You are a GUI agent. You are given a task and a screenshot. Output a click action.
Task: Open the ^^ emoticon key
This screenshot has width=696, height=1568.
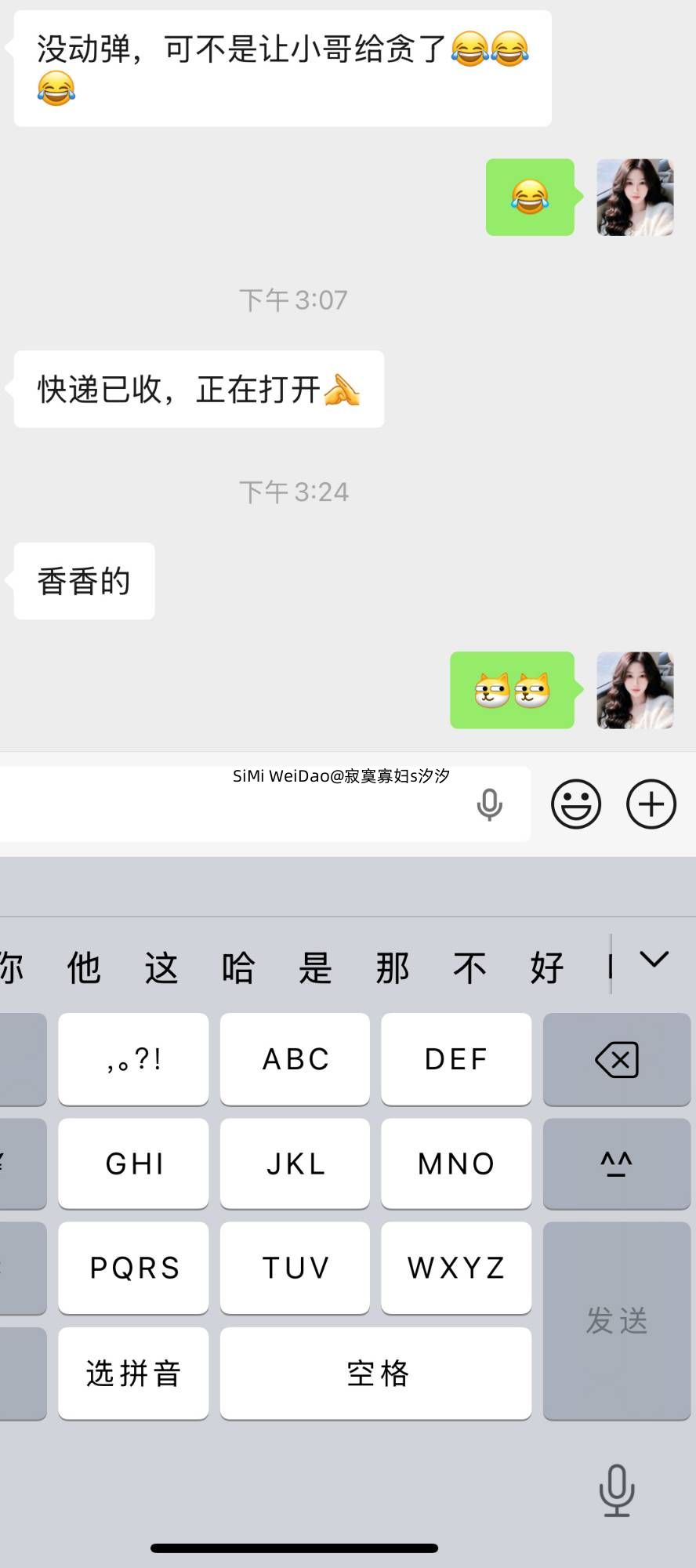tap(617, 1163)
